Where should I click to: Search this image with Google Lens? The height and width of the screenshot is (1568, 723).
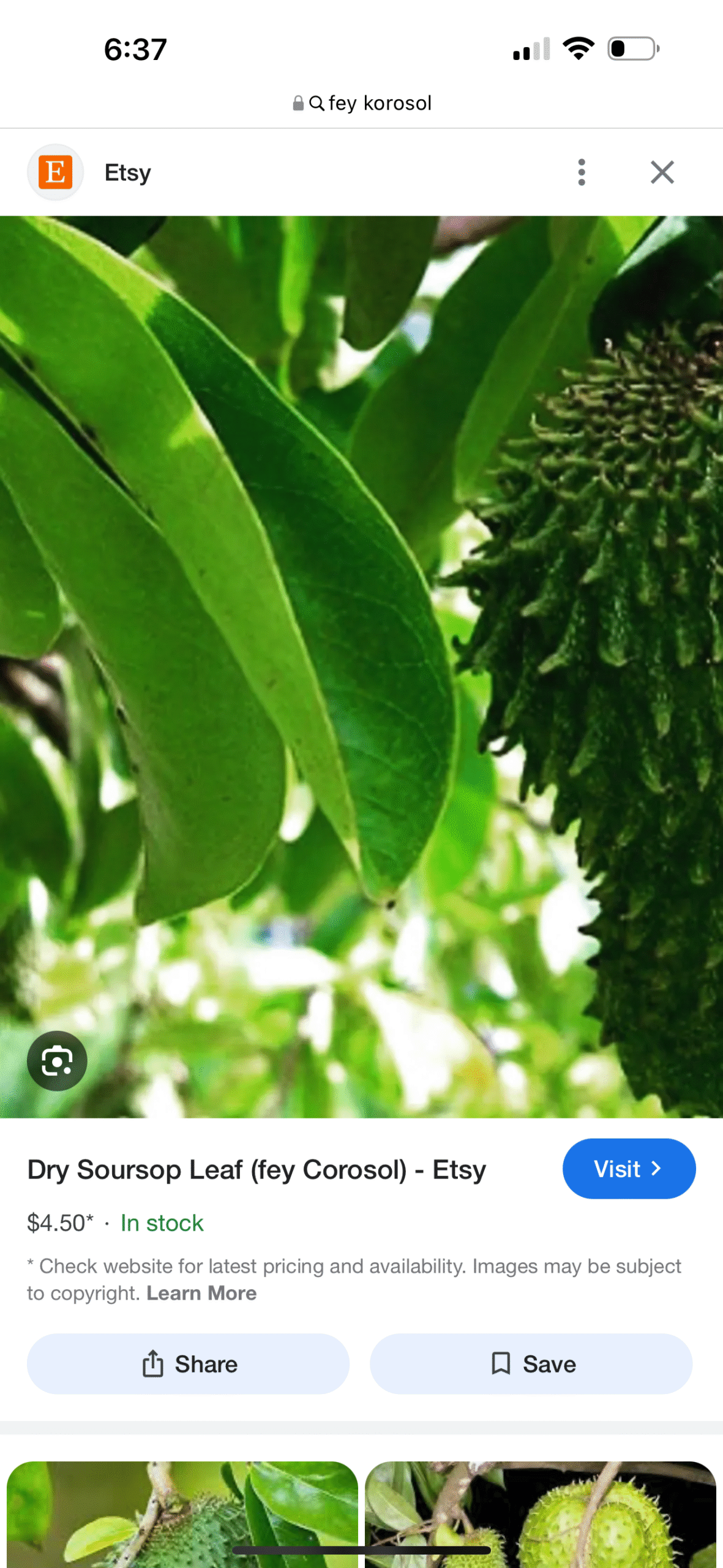(57, 1061)
